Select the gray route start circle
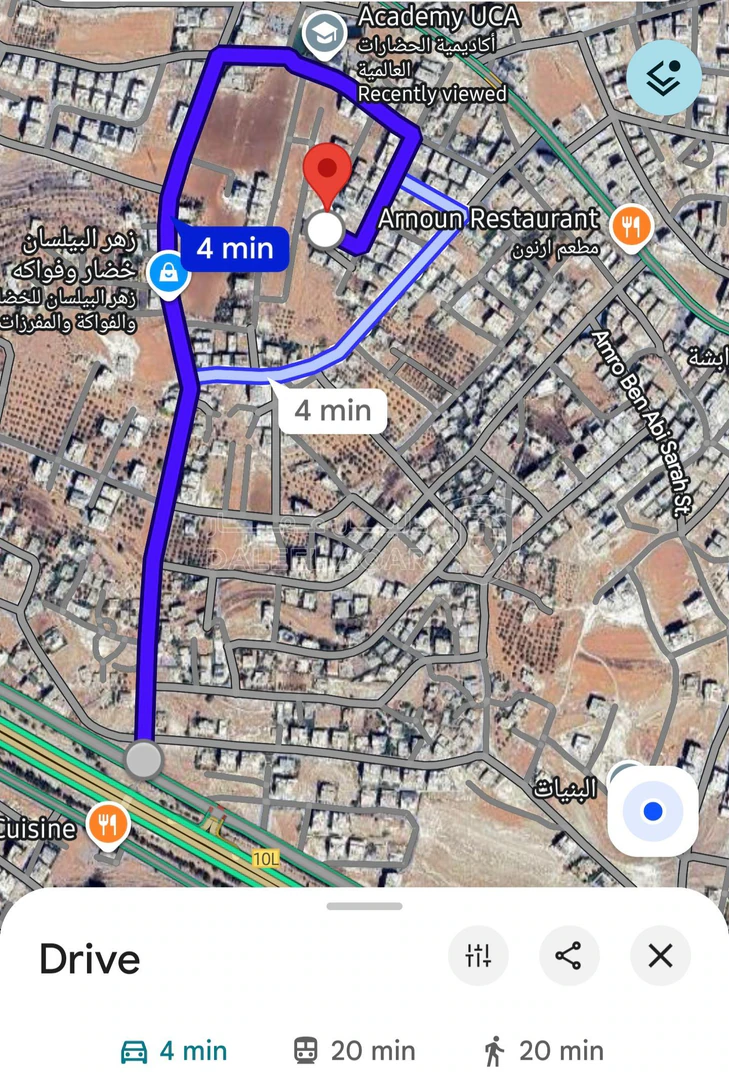 pos(145,761)
